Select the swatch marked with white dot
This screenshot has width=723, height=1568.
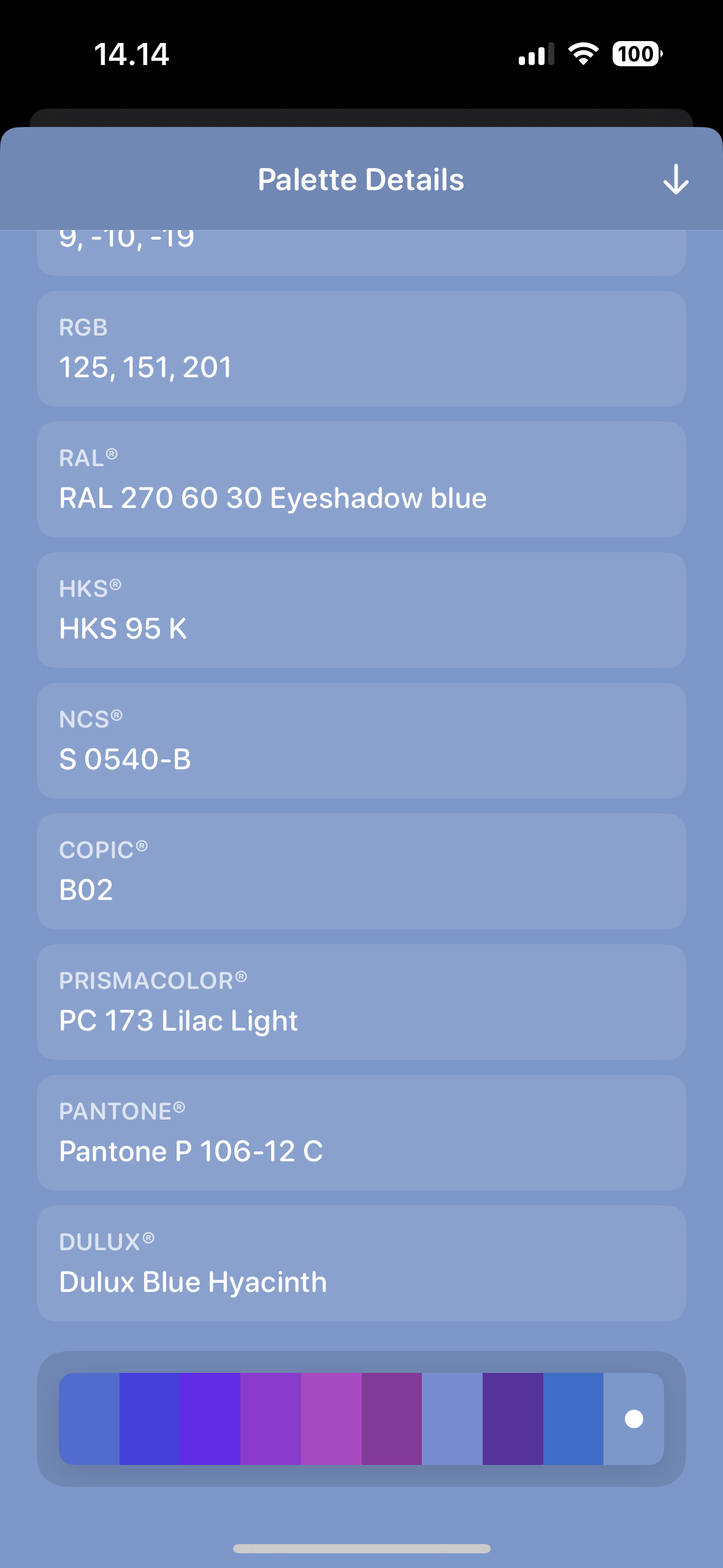(633, 1418)
